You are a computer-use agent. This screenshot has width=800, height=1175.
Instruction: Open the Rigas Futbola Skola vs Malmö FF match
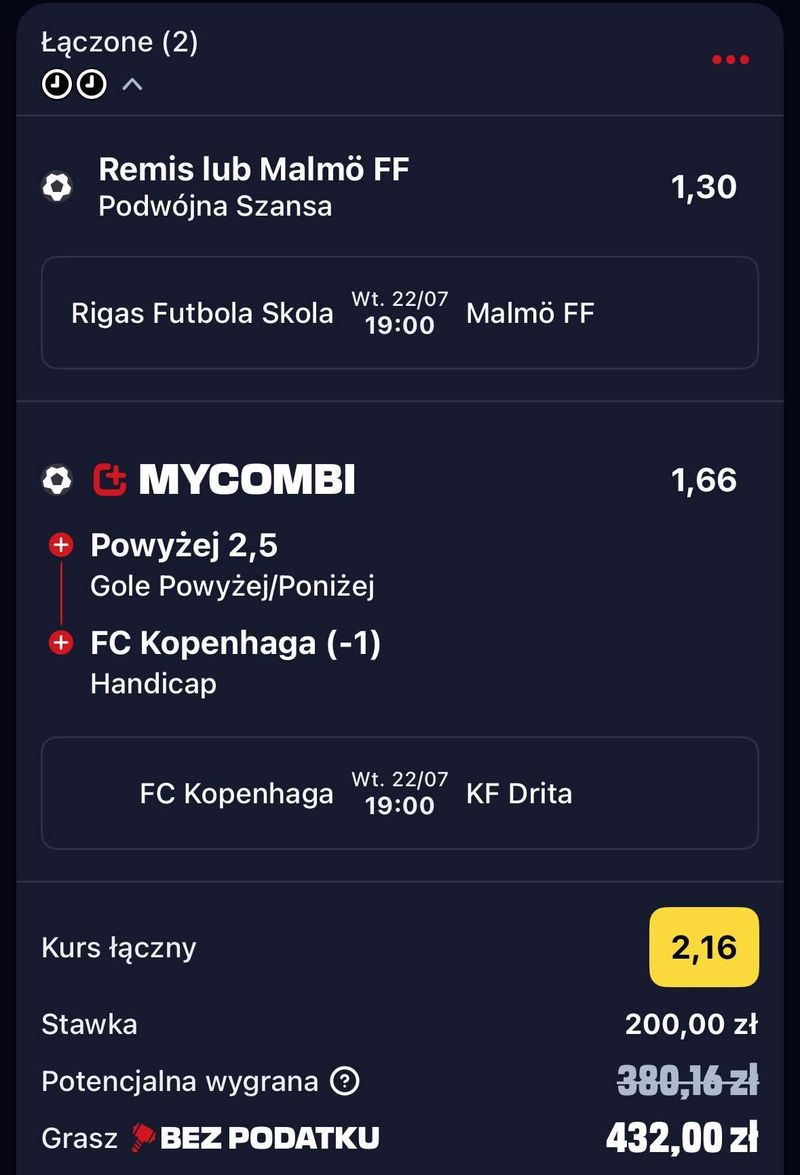click(399, 313)
